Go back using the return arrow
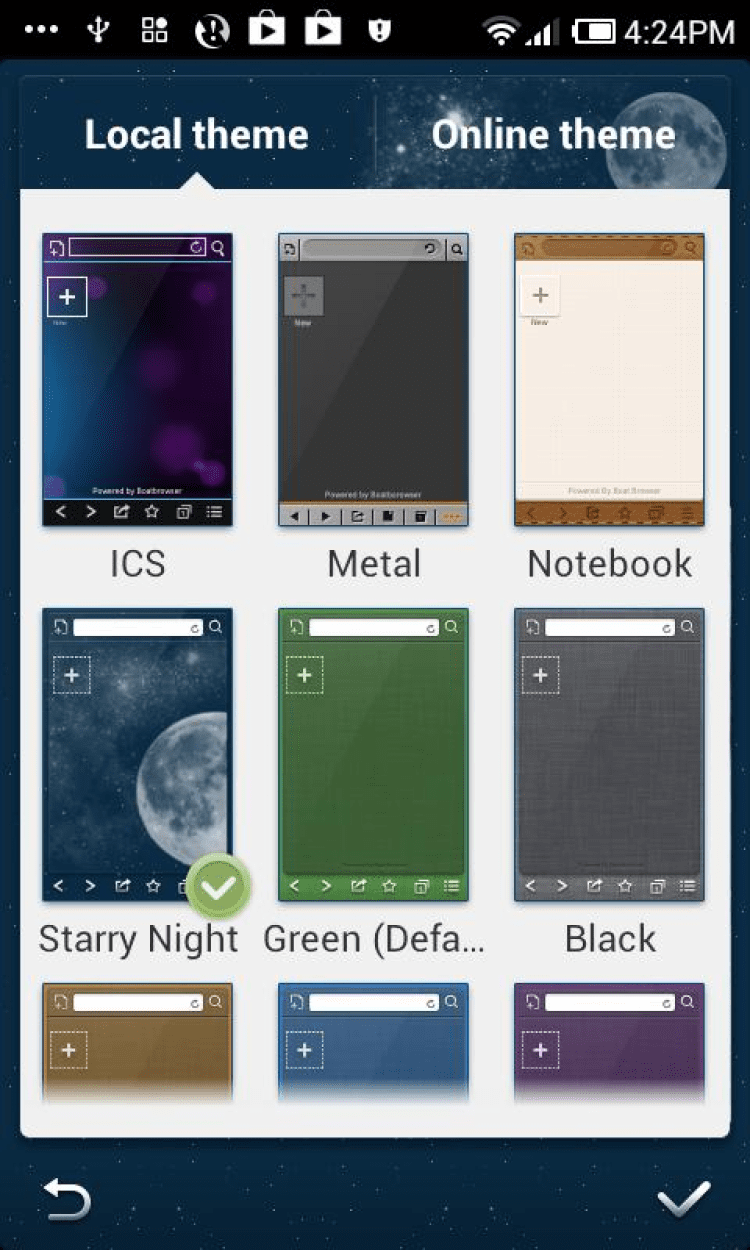Image resolution: width=750 pixels, height=1250 pixels. (x=67, y=1199)
